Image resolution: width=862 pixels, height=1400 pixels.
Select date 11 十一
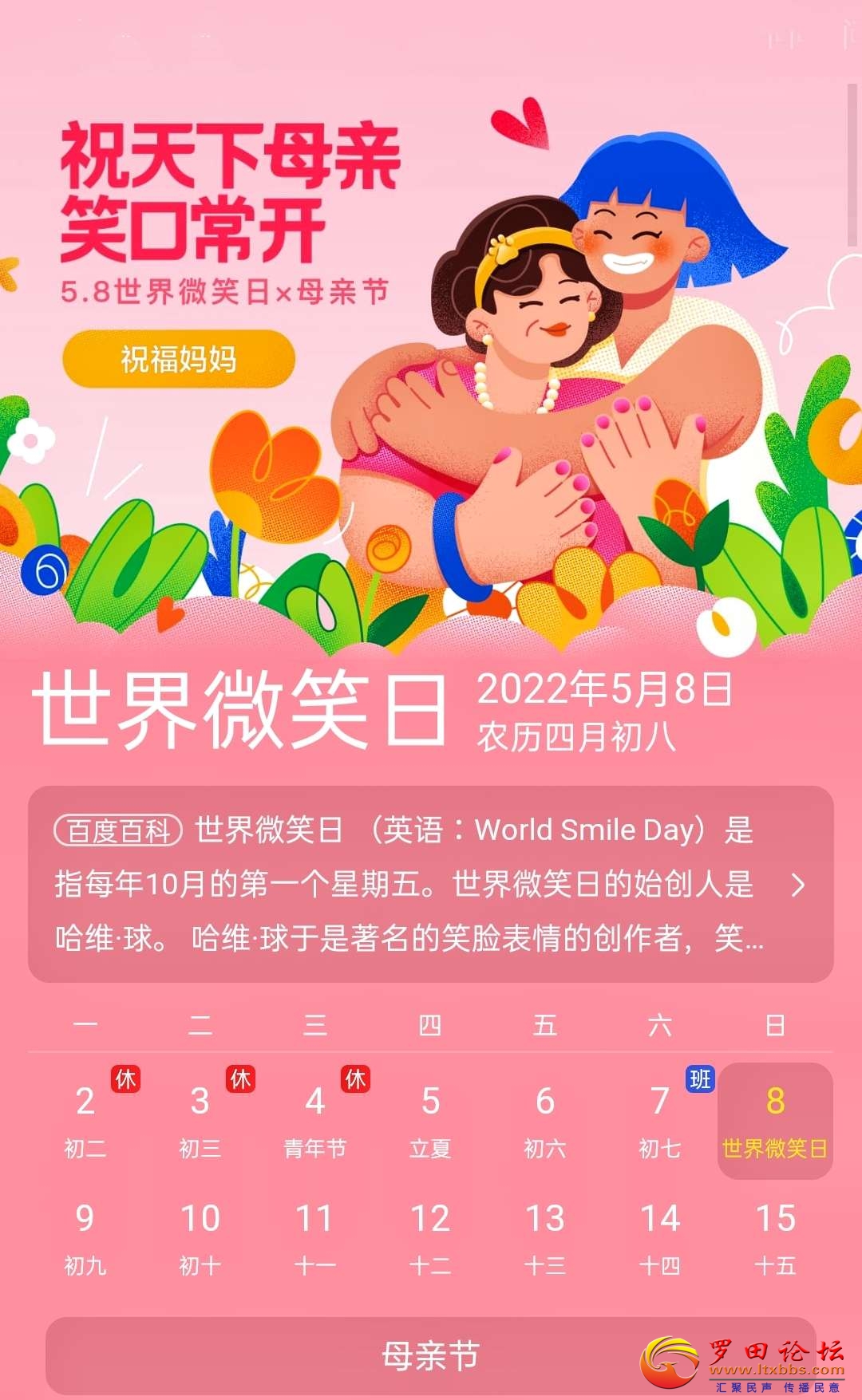315,1237
